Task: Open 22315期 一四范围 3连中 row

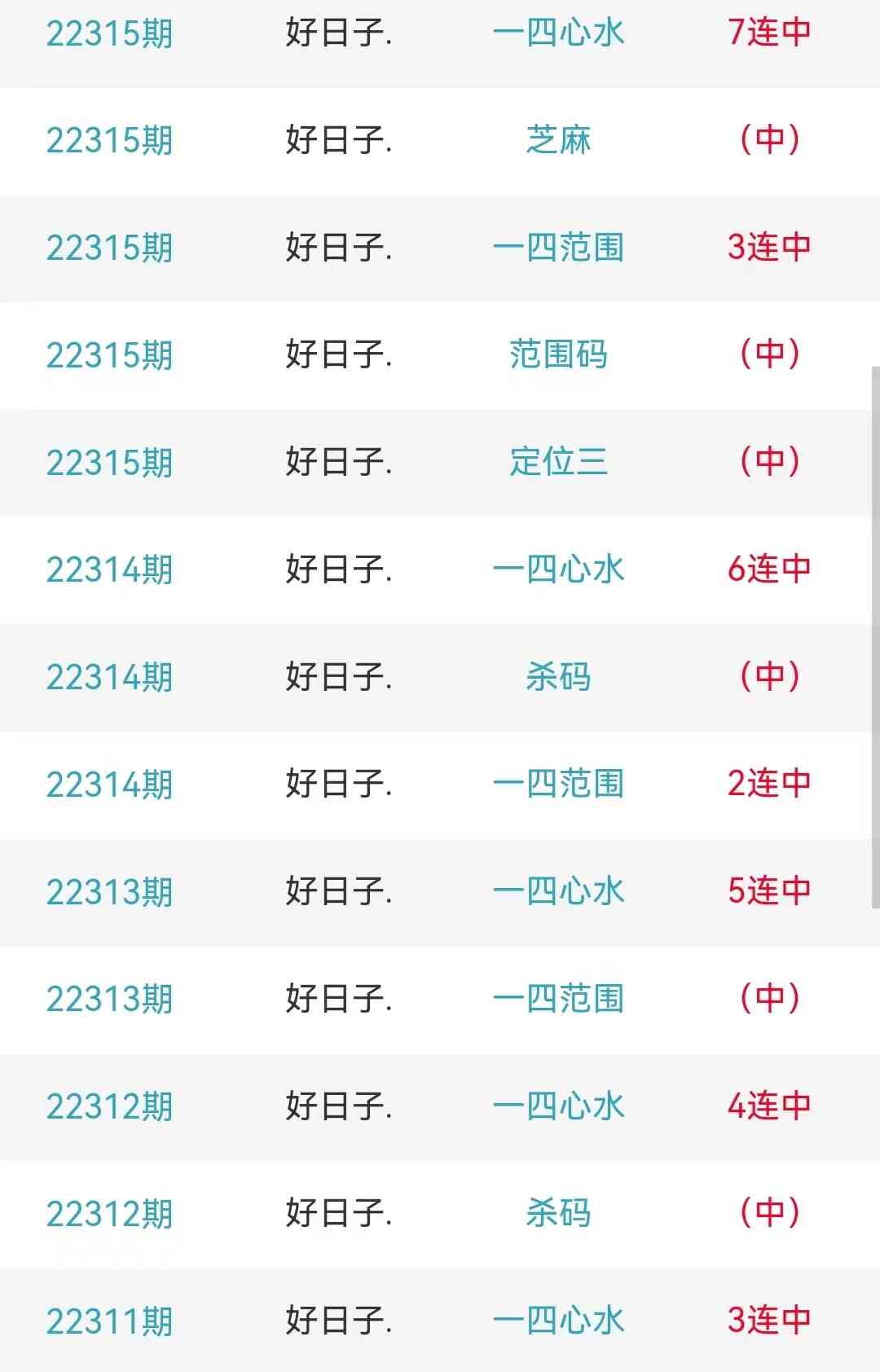Action: tap(558, 248)
